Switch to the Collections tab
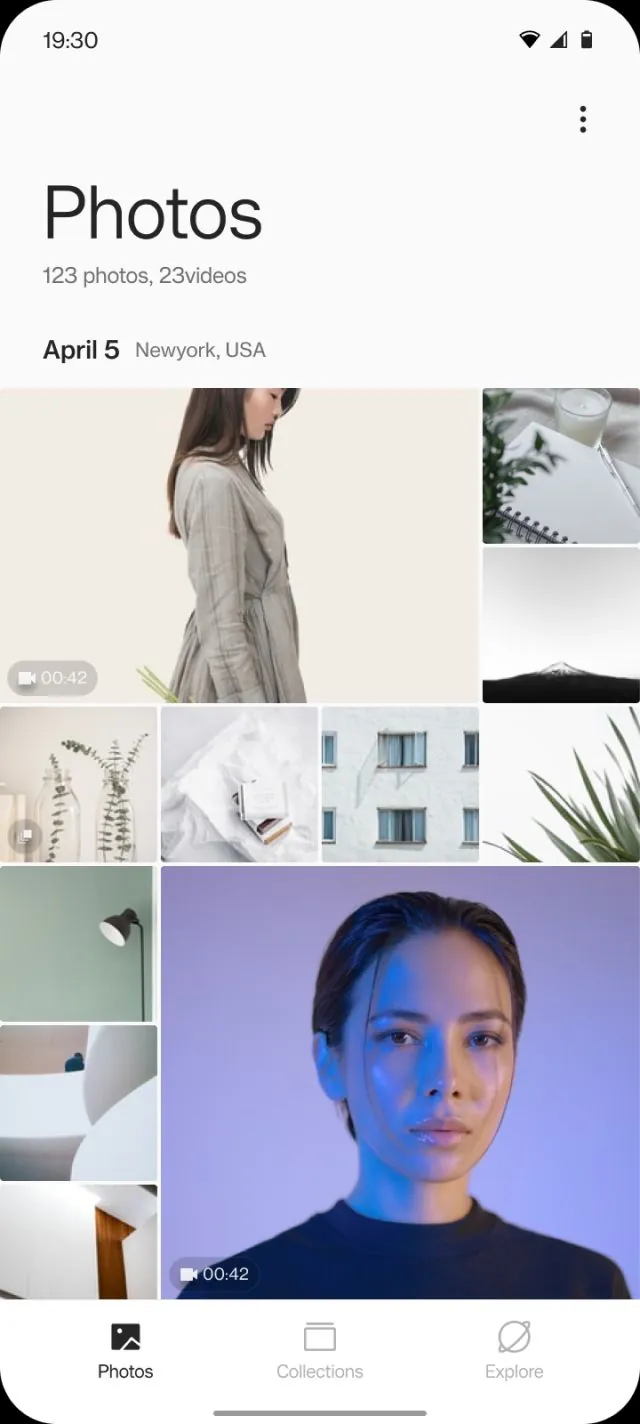Screen dimensions: 640x1424 click(320, 1351)
